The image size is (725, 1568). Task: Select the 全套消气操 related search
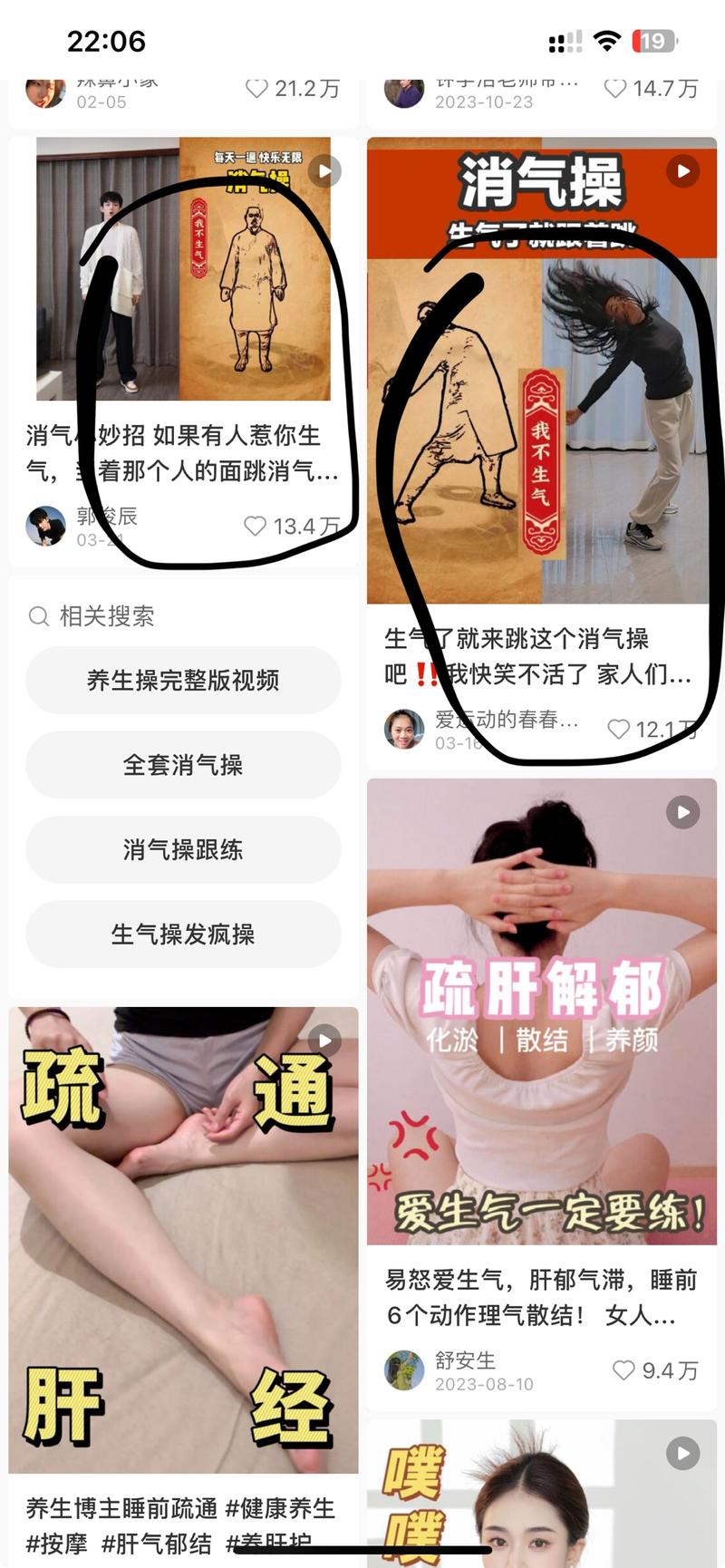click(x=183, y=765)
